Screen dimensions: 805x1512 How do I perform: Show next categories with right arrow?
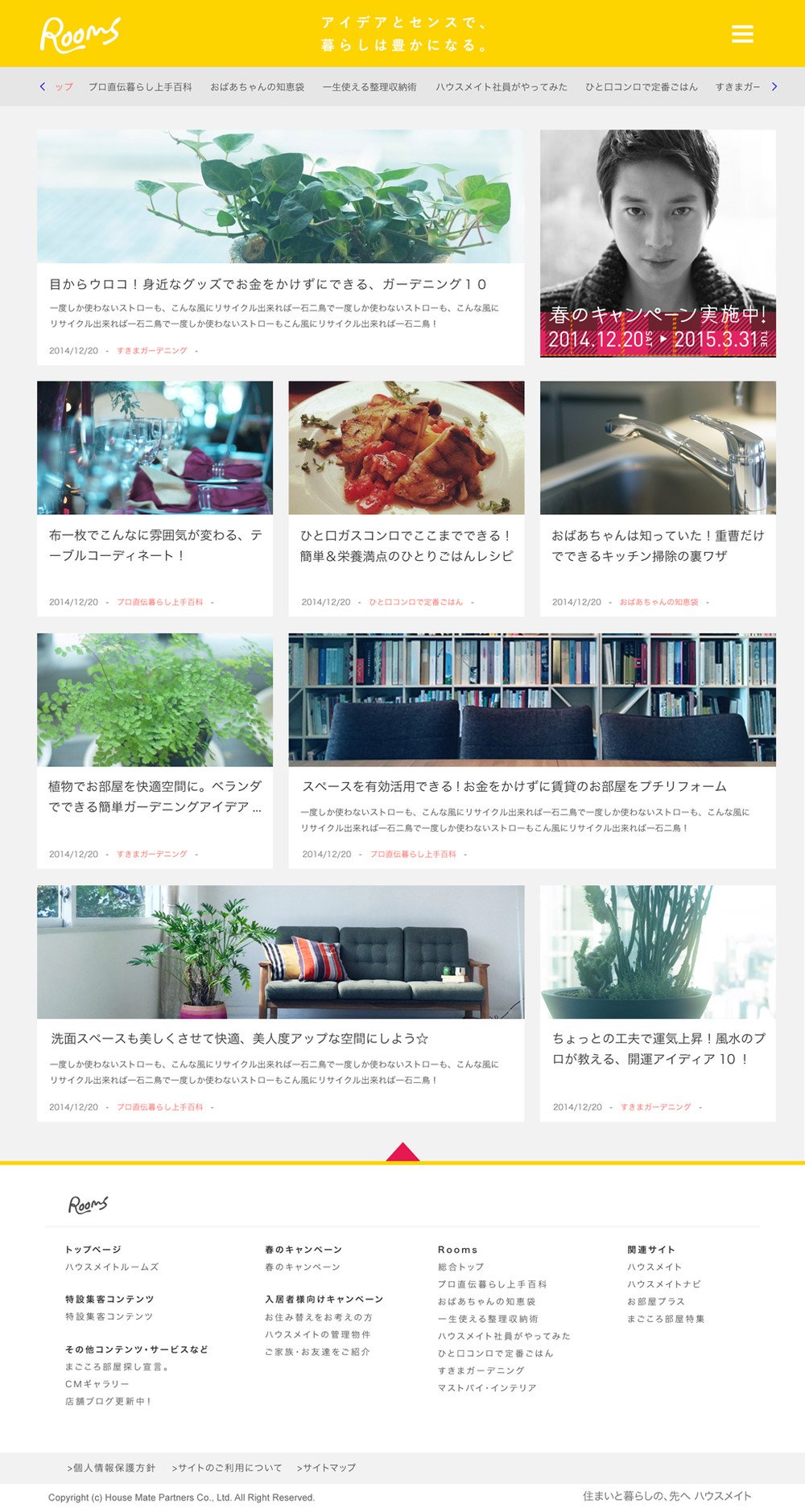(774, 87)
